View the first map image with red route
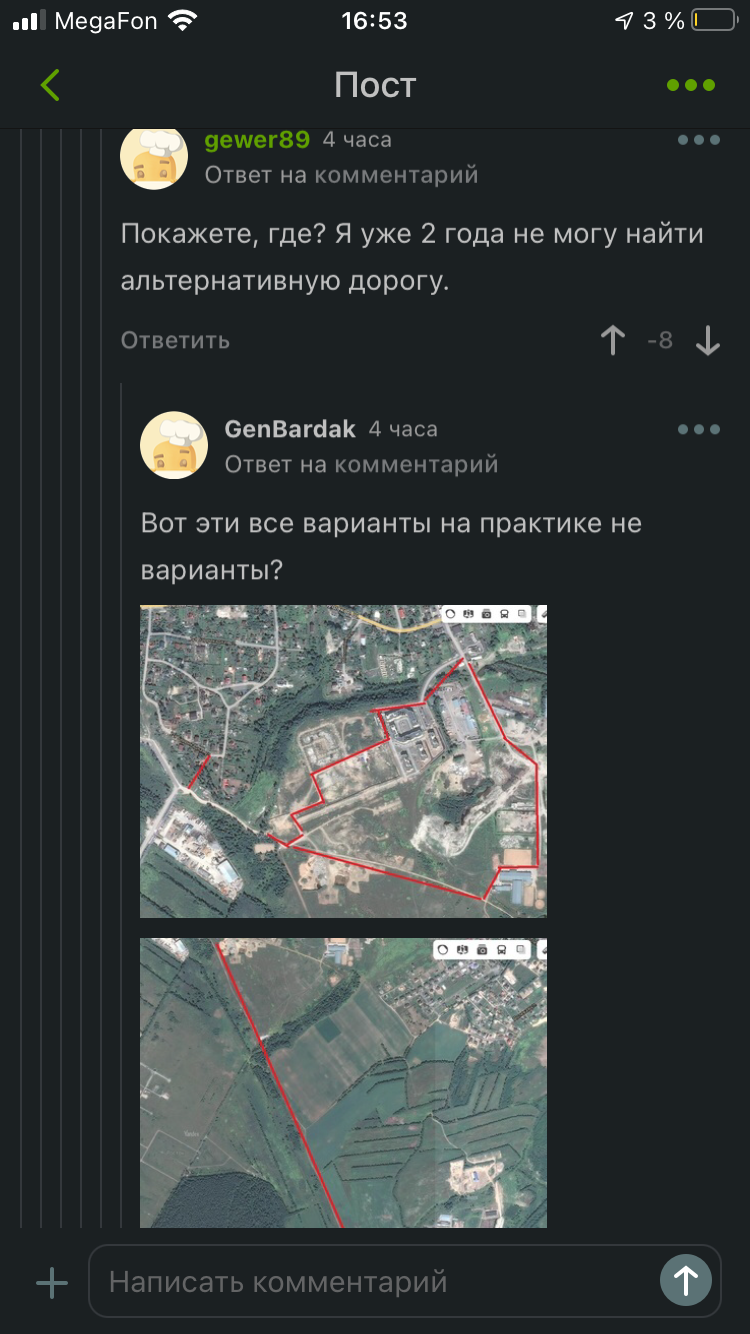 [343, 761]
